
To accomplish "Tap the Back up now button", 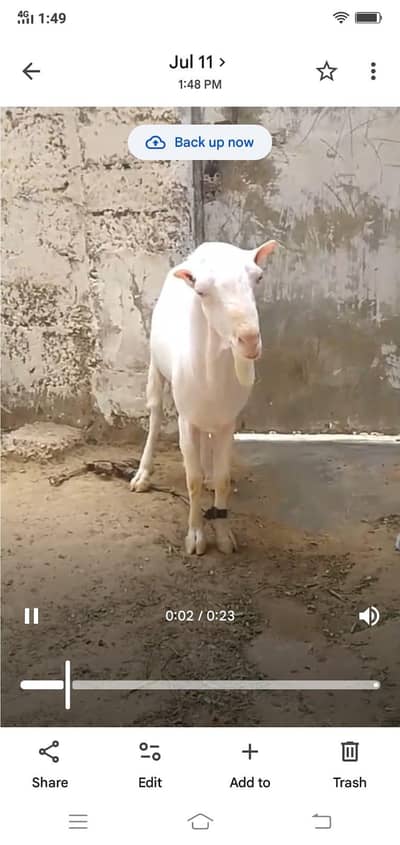I will click(200, 142).
